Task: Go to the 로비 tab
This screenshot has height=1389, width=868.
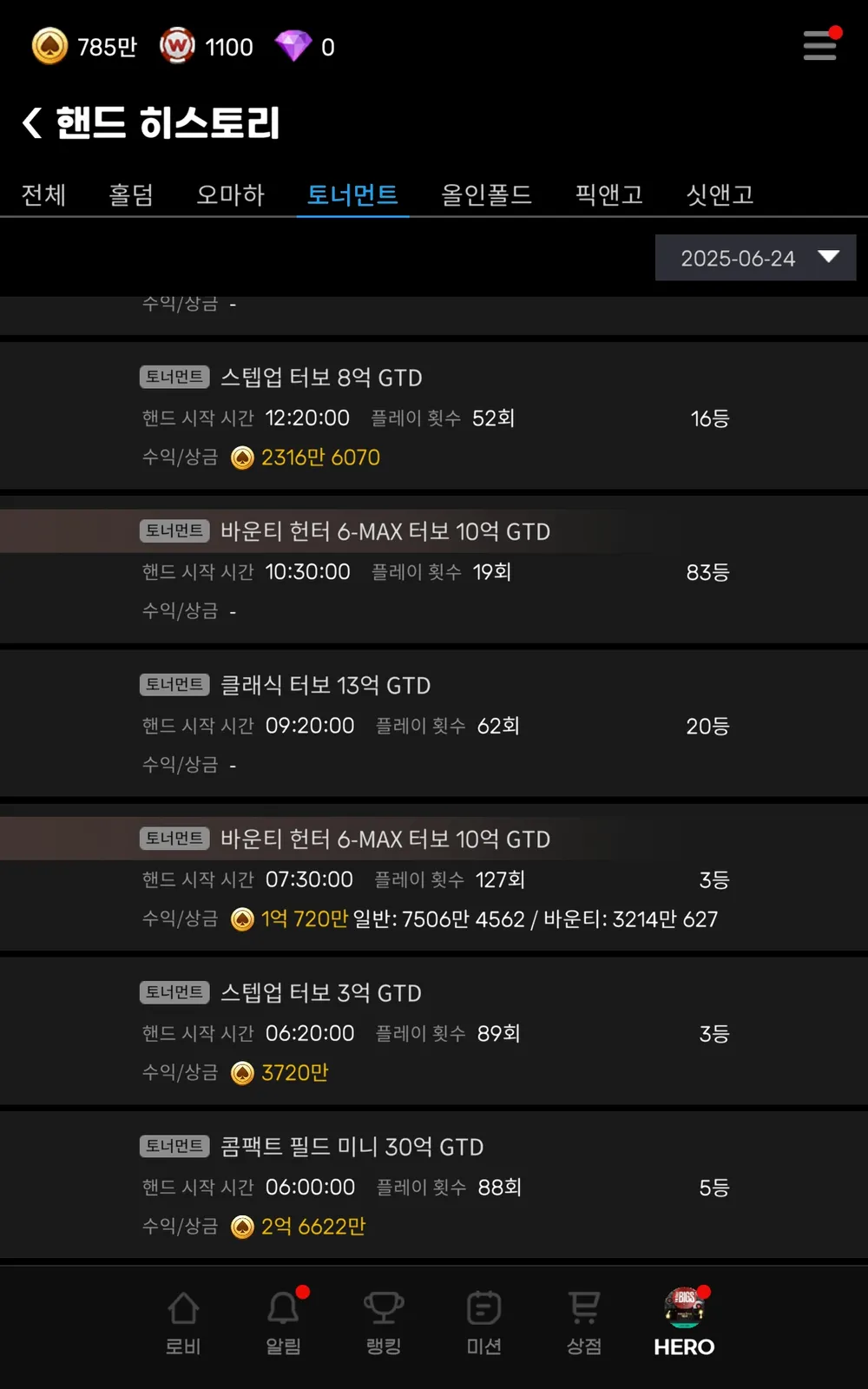Action: (183, 1323)
